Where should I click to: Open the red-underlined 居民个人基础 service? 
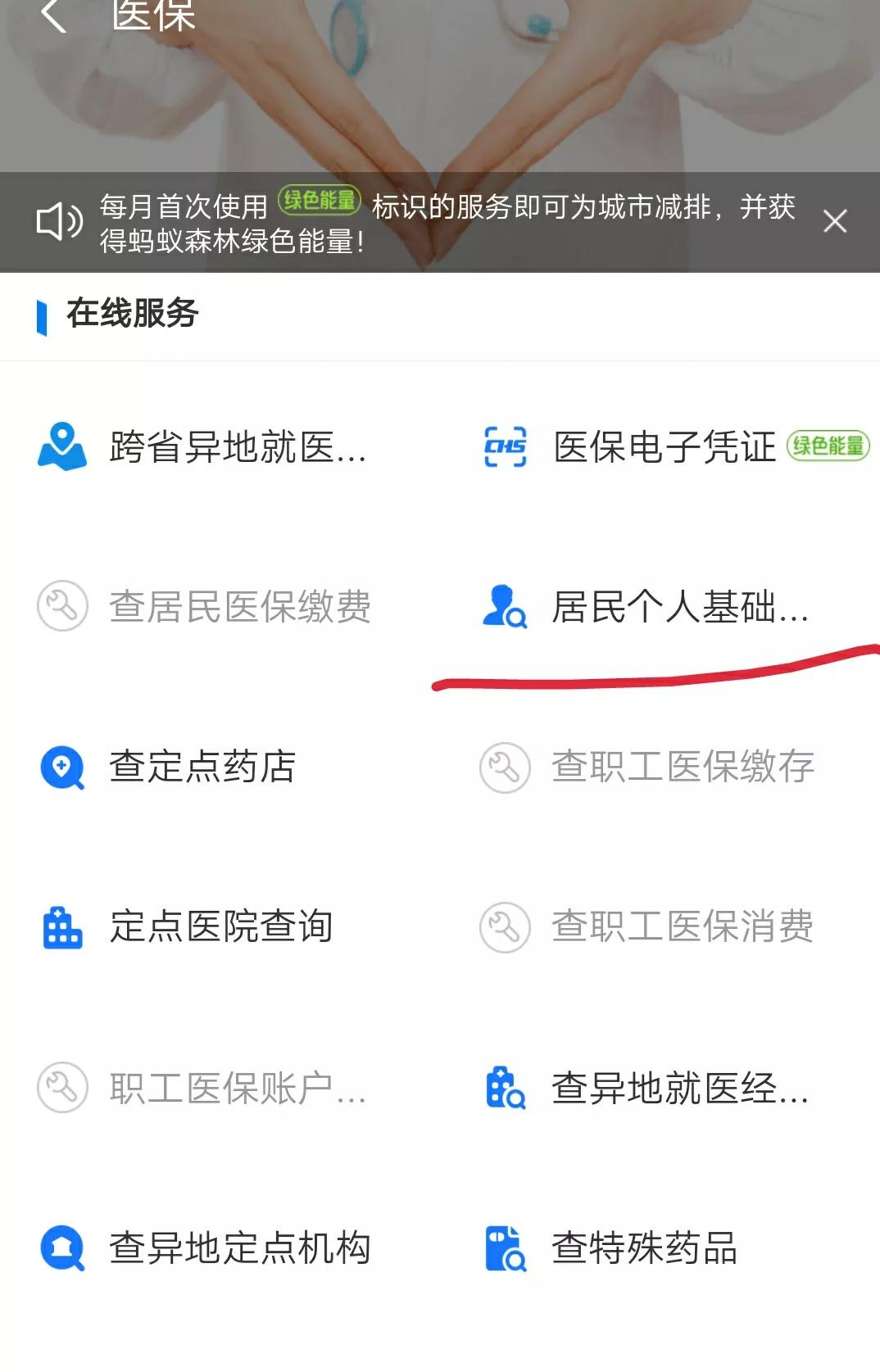(680, 610)
